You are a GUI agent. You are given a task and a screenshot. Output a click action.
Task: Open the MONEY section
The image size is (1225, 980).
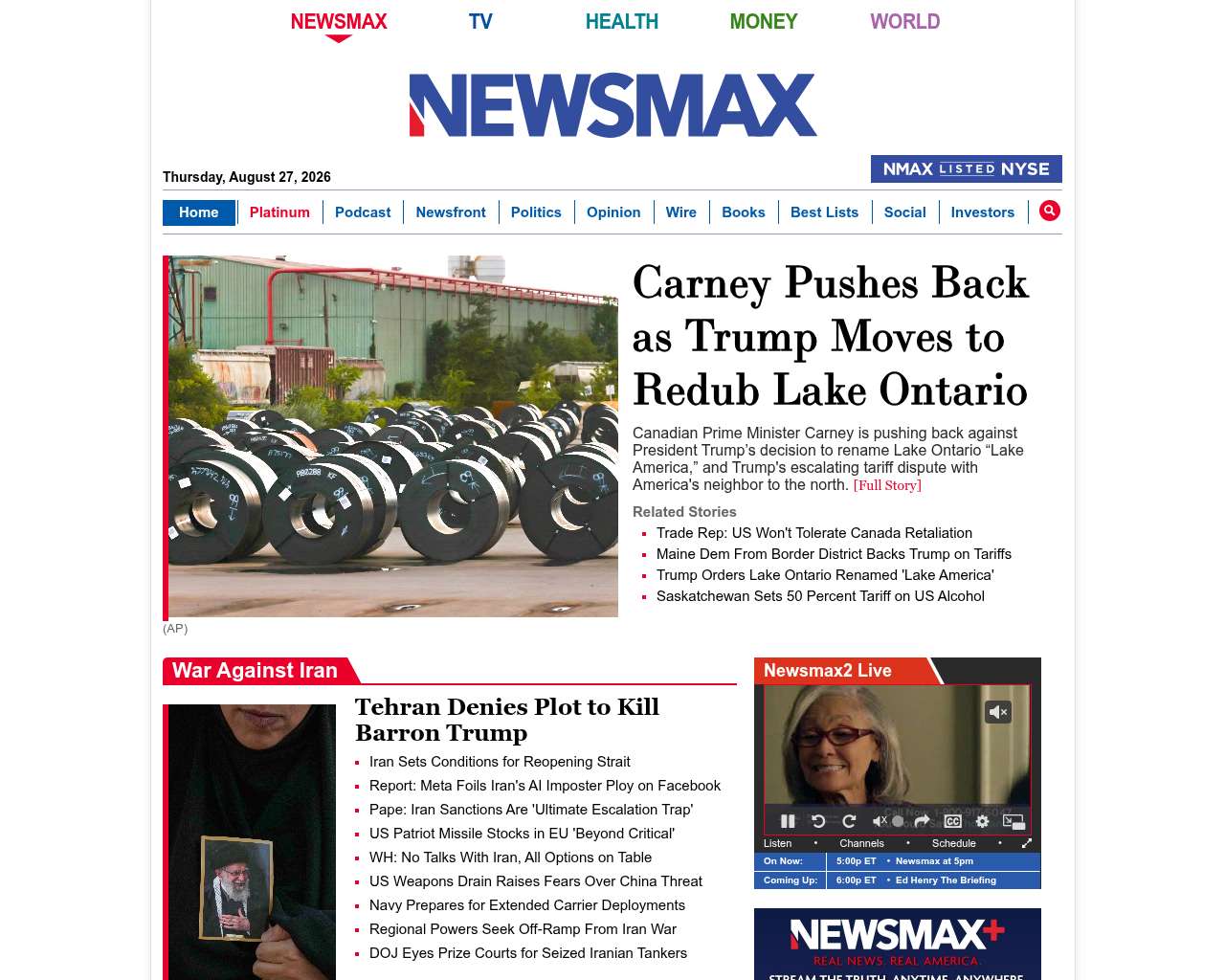[x=764, y=21]
